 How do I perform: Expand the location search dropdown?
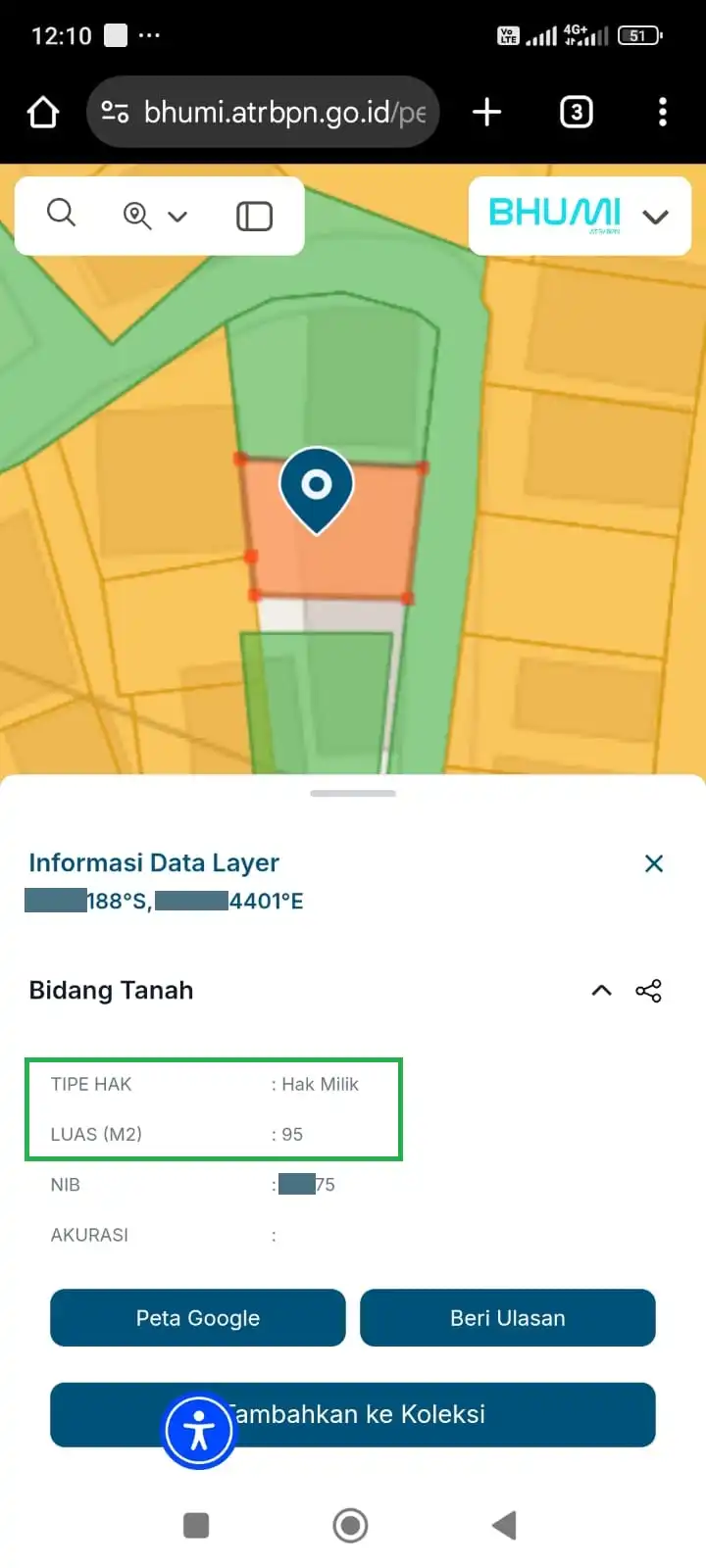click(156, 217)
